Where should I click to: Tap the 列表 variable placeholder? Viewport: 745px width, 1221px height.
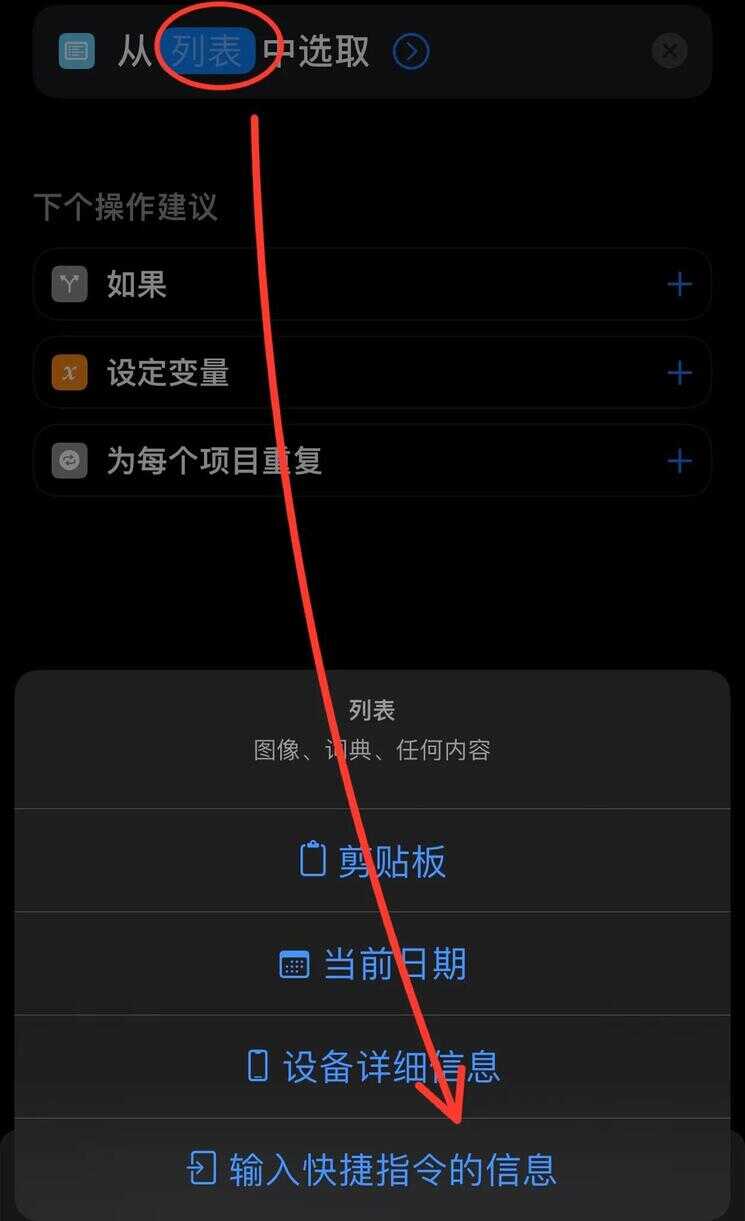point(208,51)
